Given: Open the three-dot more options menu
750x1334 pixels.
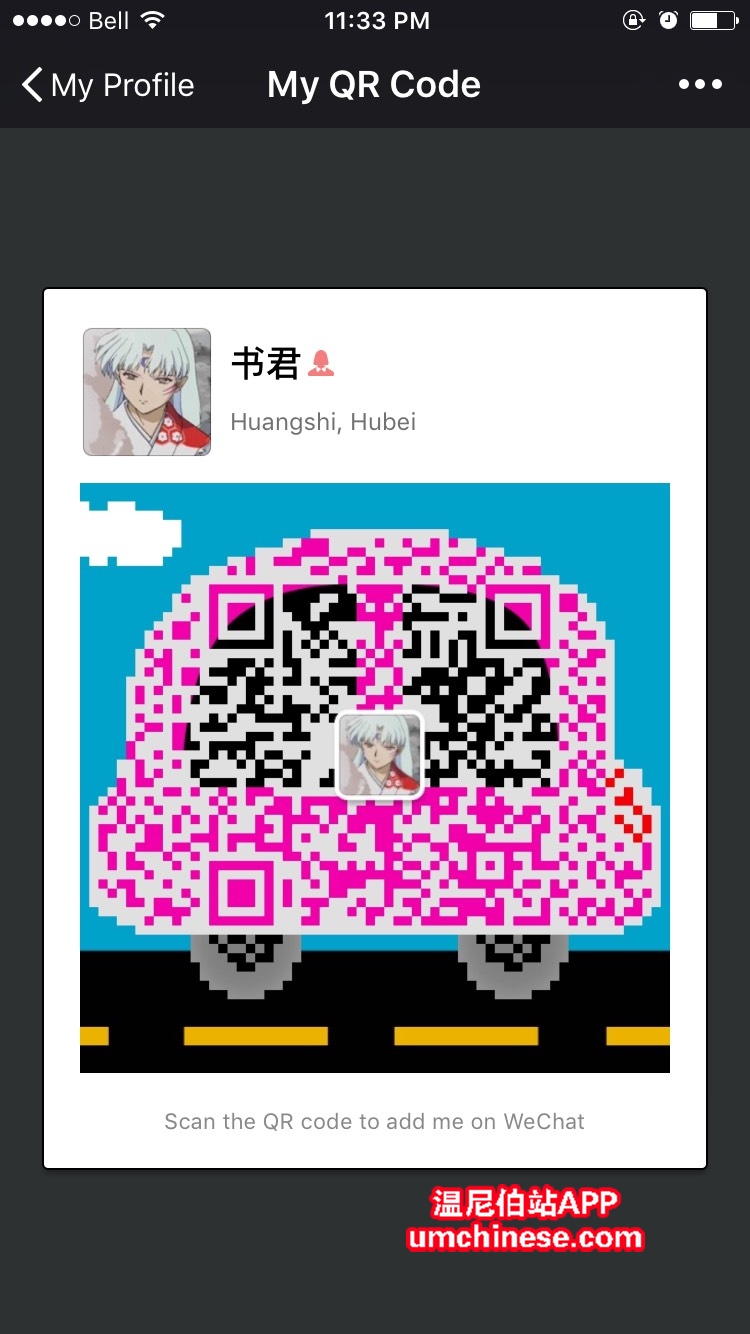Looking at the screenshot, I should (x=700, y=85).
